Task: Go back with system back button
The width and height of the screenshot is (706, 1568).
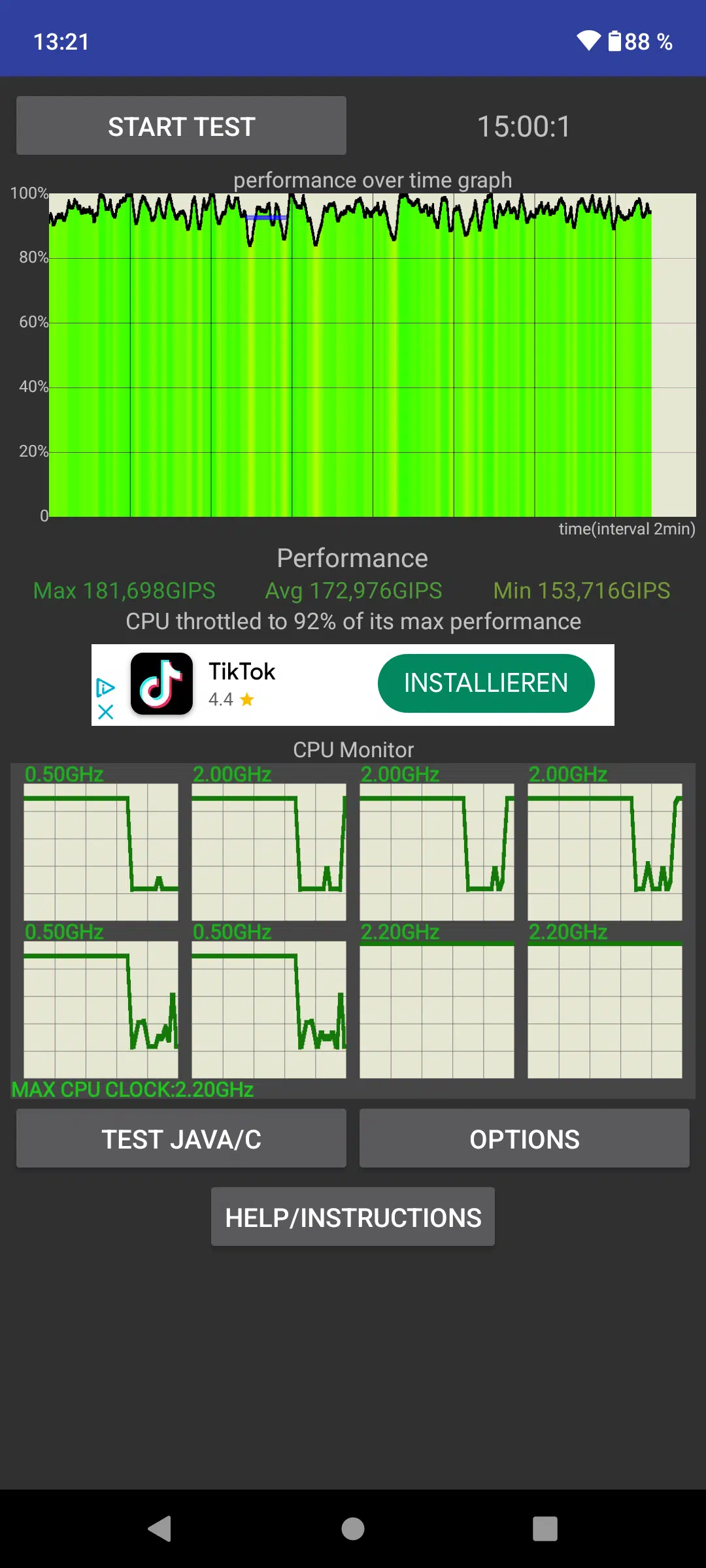Action: (160, 1529)
